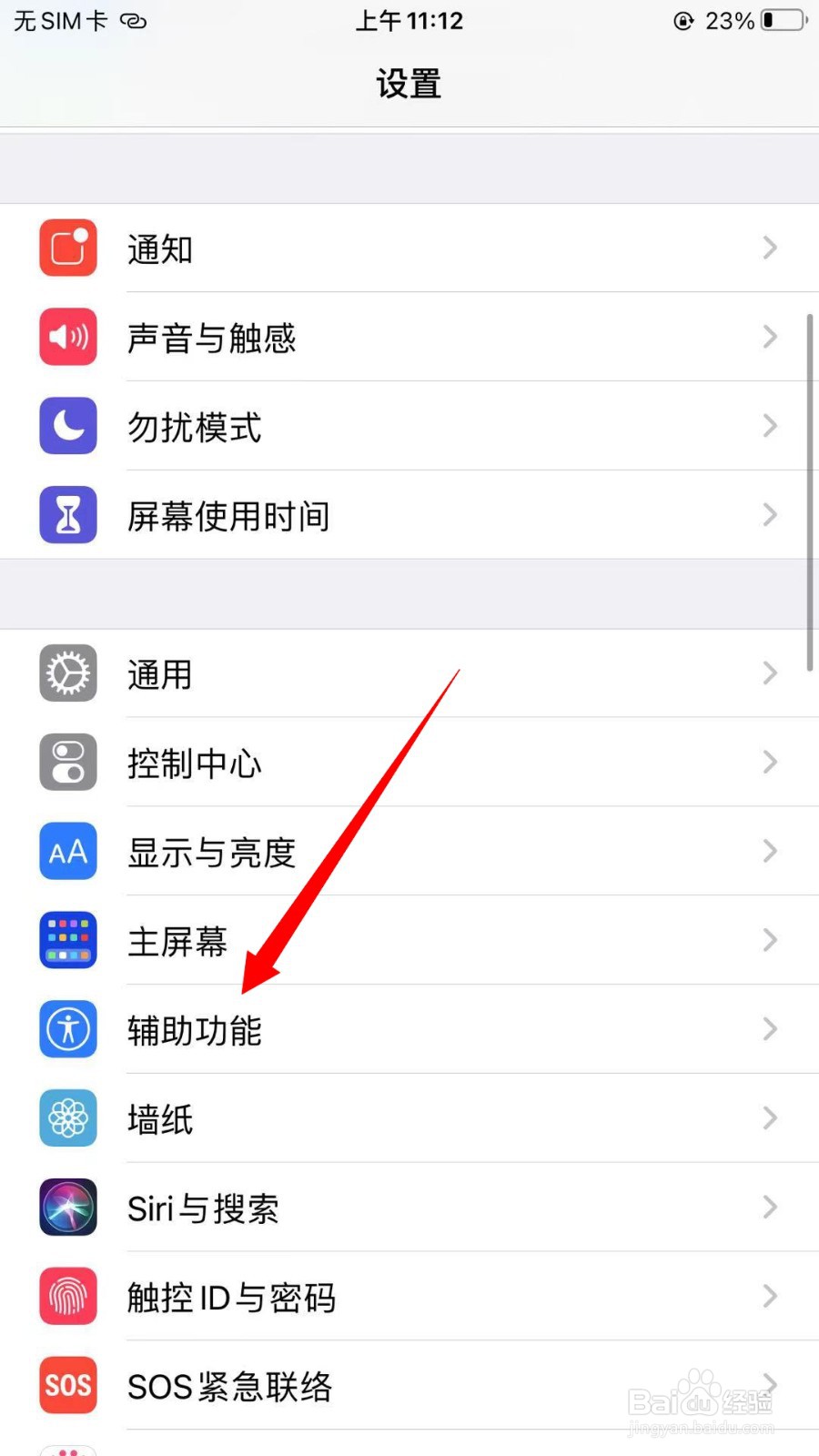Tap the 控制中心 toggles icon

(67, 762)
